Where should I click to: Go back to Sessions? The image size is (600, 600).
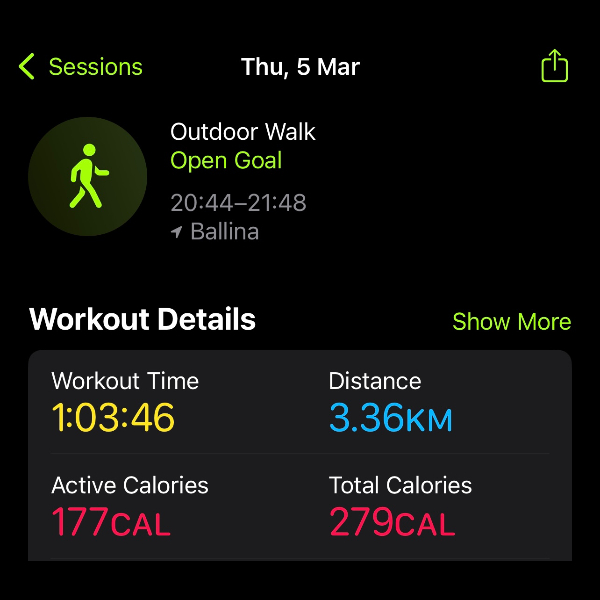pos(80,67)
